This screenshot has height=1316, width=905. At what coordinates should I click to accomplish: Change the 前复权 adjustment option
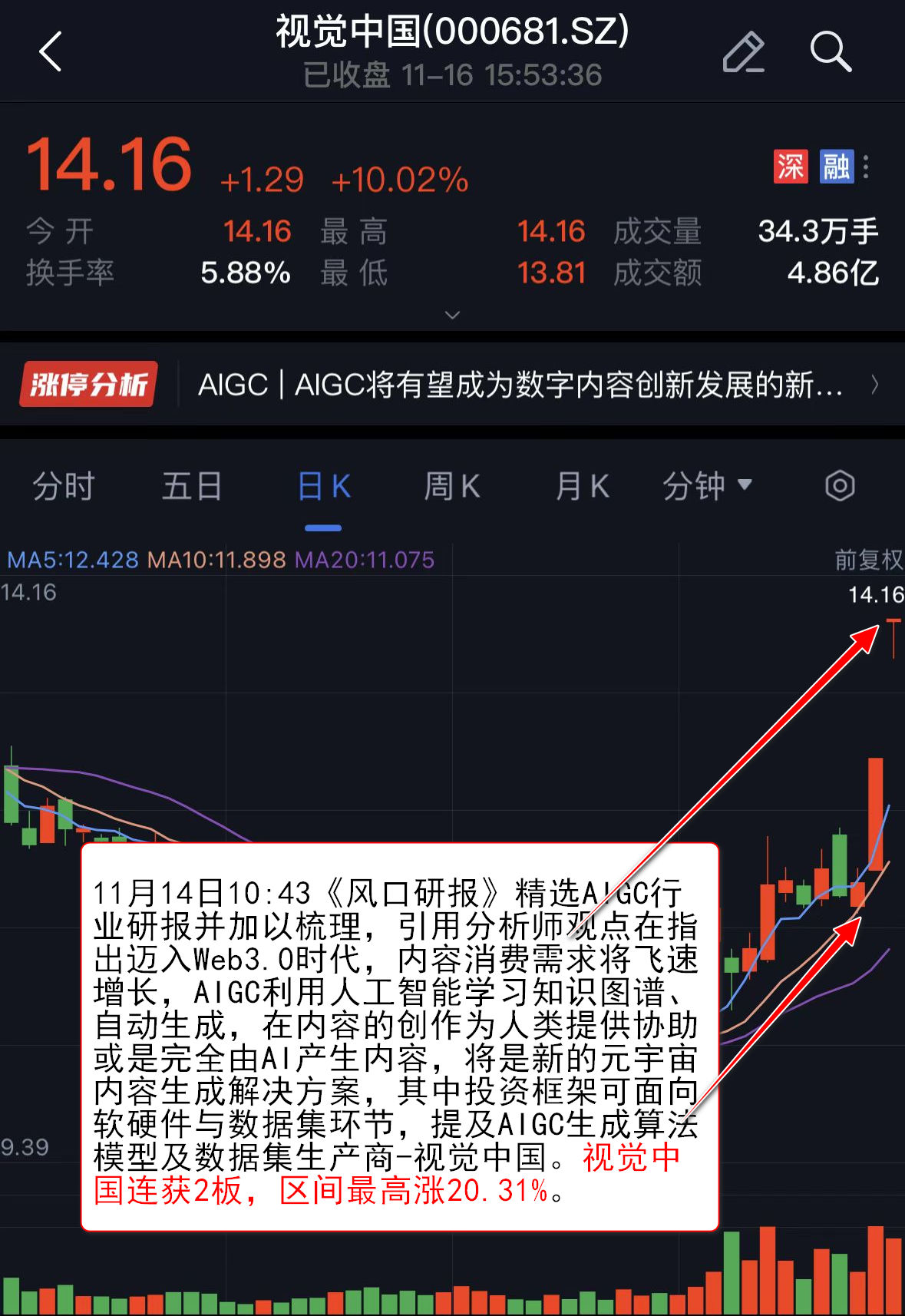(869, 560)
